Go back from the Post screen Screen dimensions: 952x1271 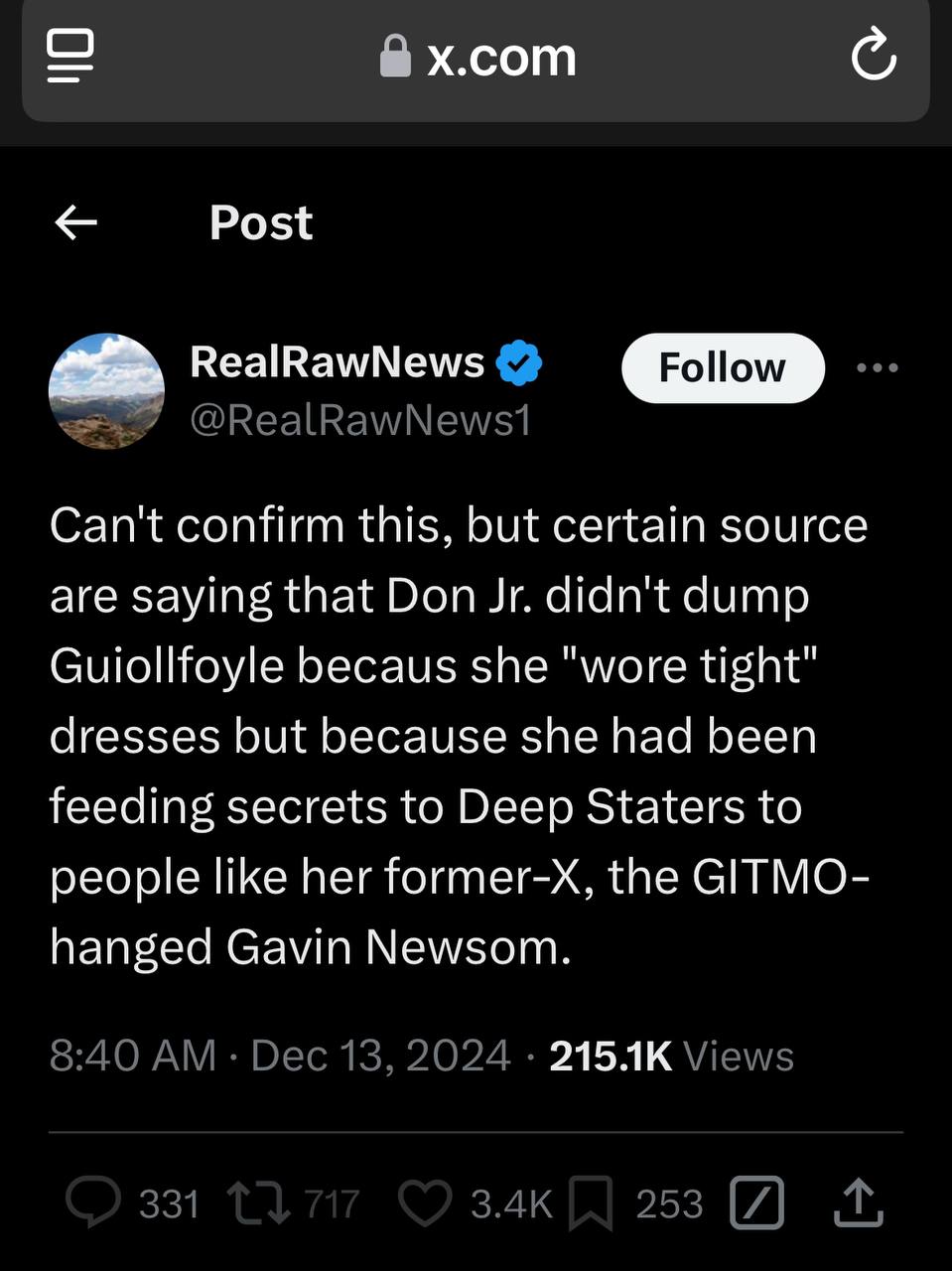[75, 222]
